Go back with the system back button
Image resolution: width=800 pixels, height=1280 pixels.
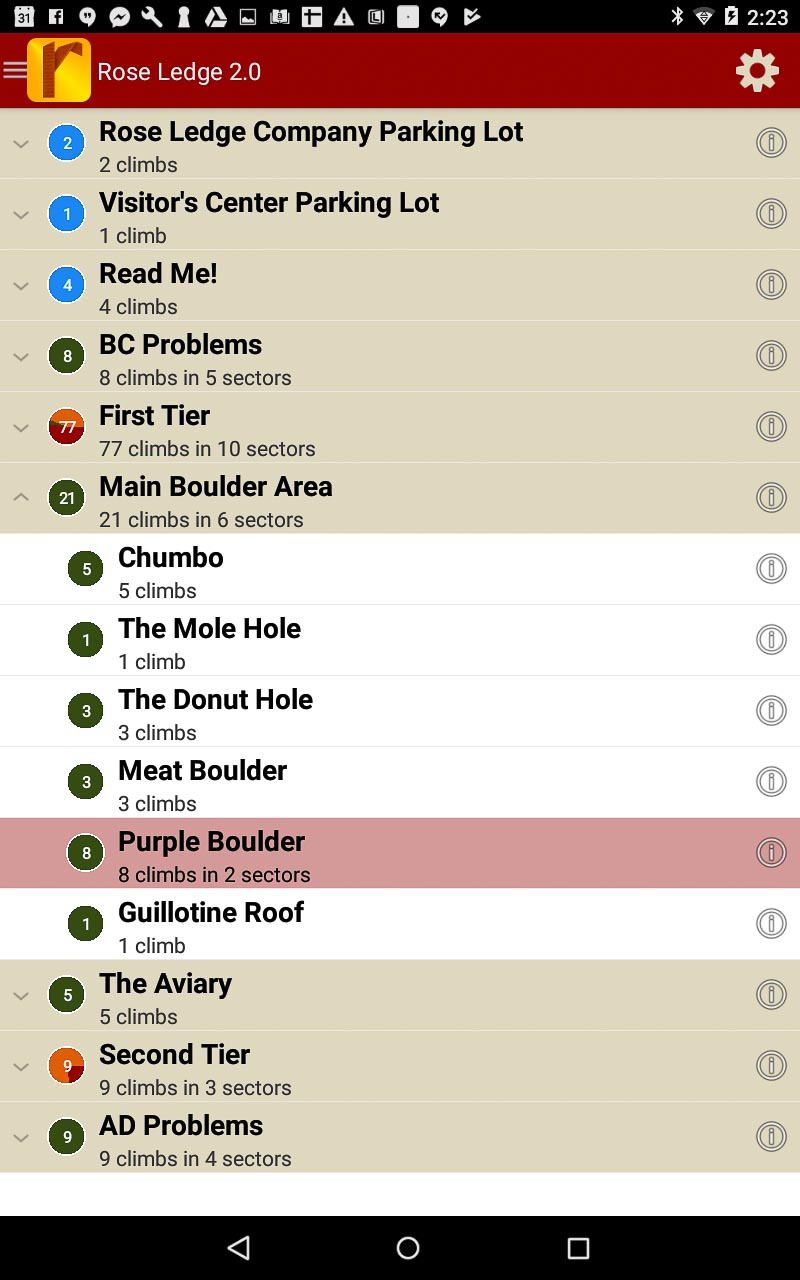[x=238, y=1247]
